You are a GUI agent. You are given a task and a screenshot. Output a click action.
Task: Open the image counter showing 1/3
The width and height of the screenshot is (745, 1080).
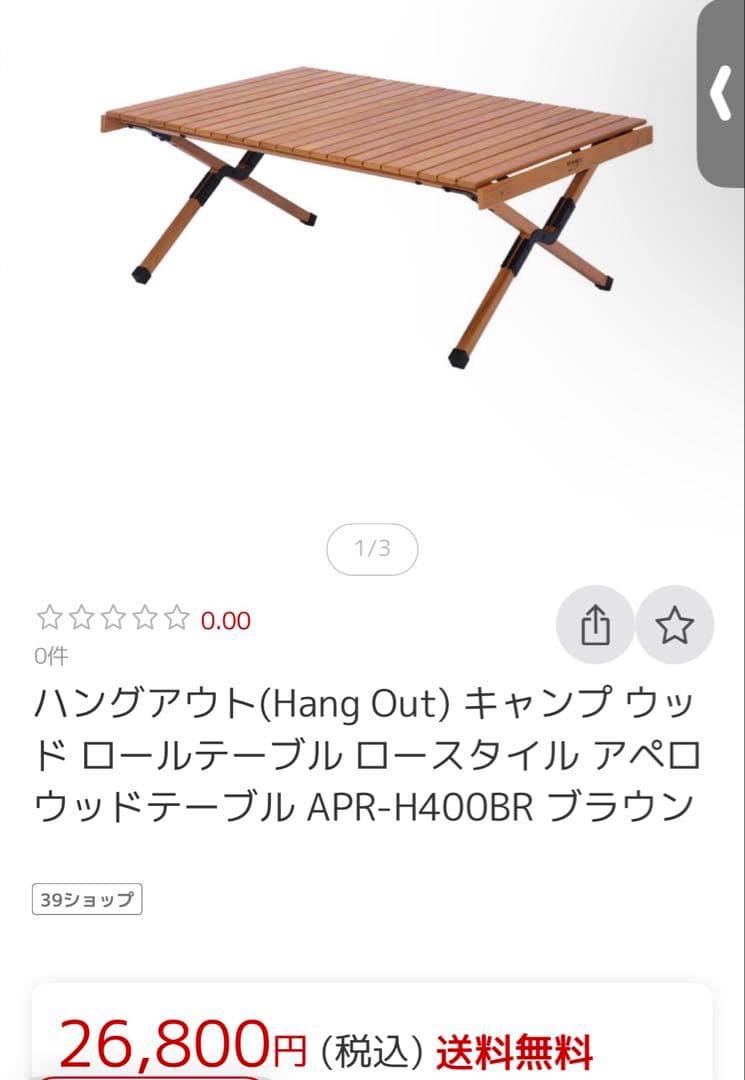point(372,548)
